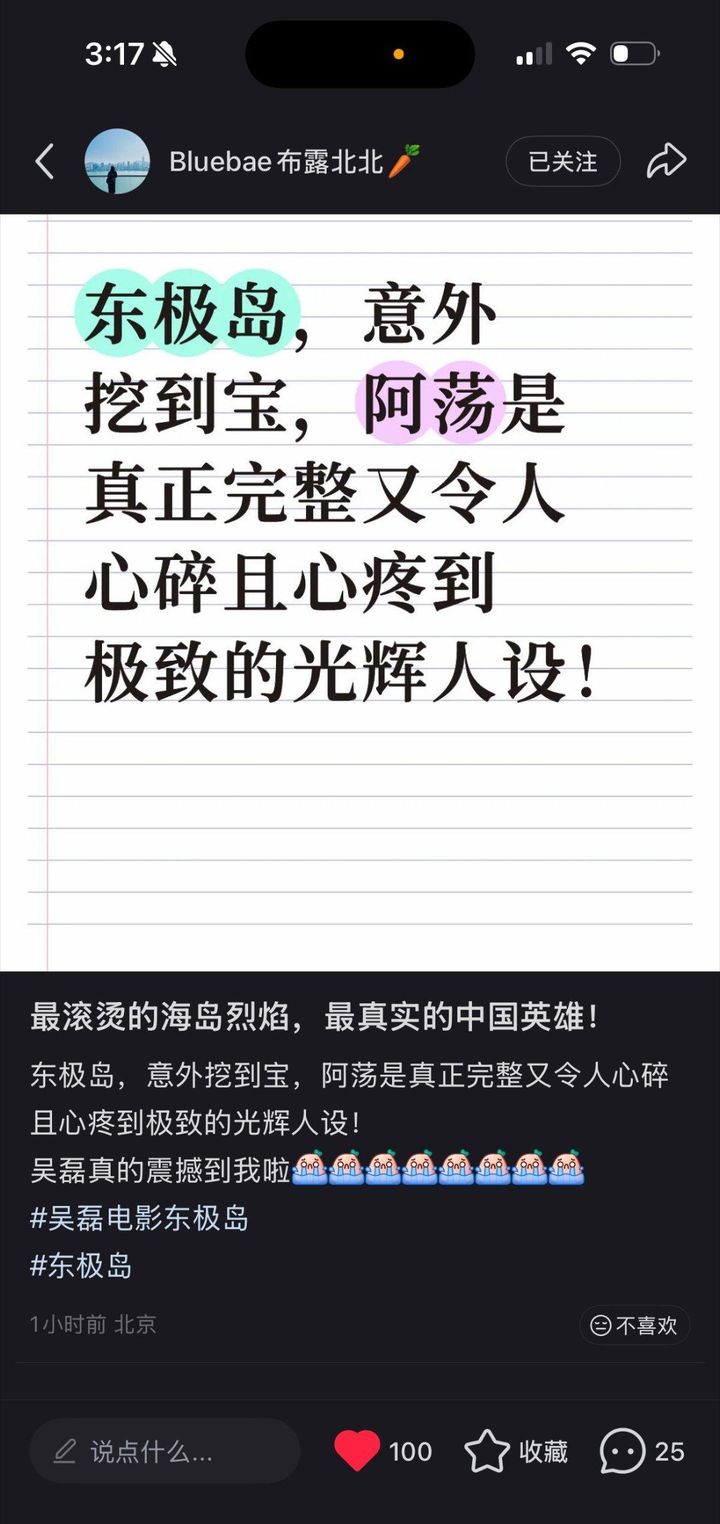This screenshot has width=720, height=1524.
Task: Mark post as 不喜欢
Action: point(634,1325)
